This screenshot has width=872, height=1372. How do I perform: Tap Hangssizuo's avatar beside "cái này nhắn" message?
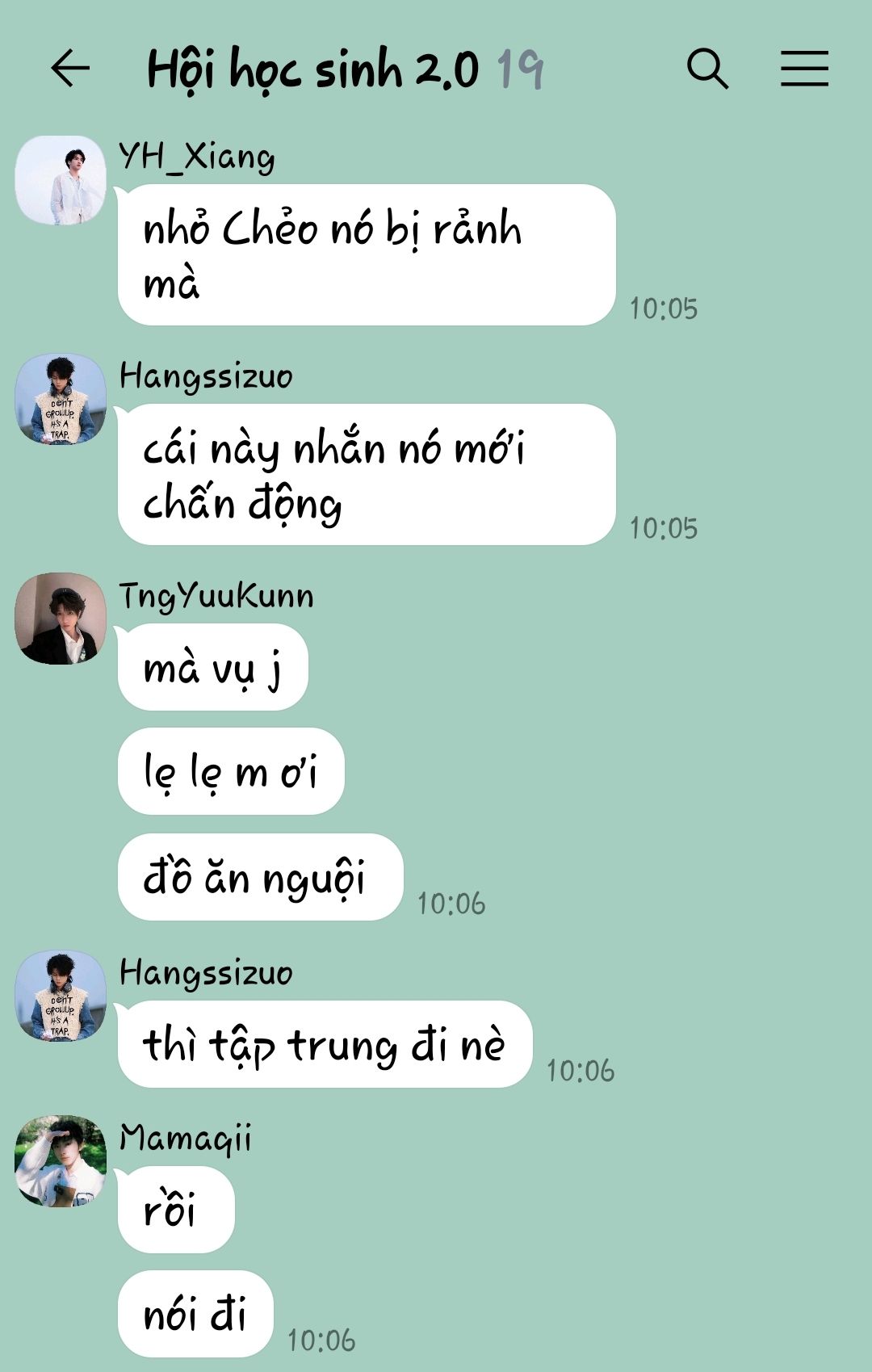(x=61, y=399)
